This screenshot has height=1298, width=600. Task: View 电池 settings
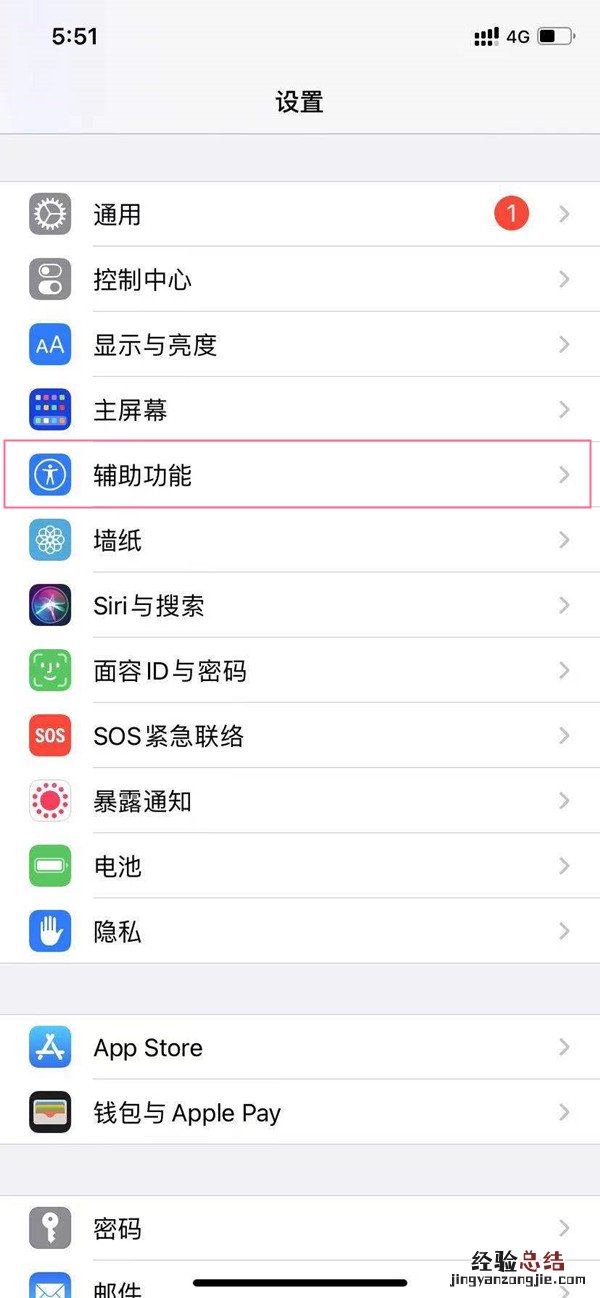(x=300, y=866)
